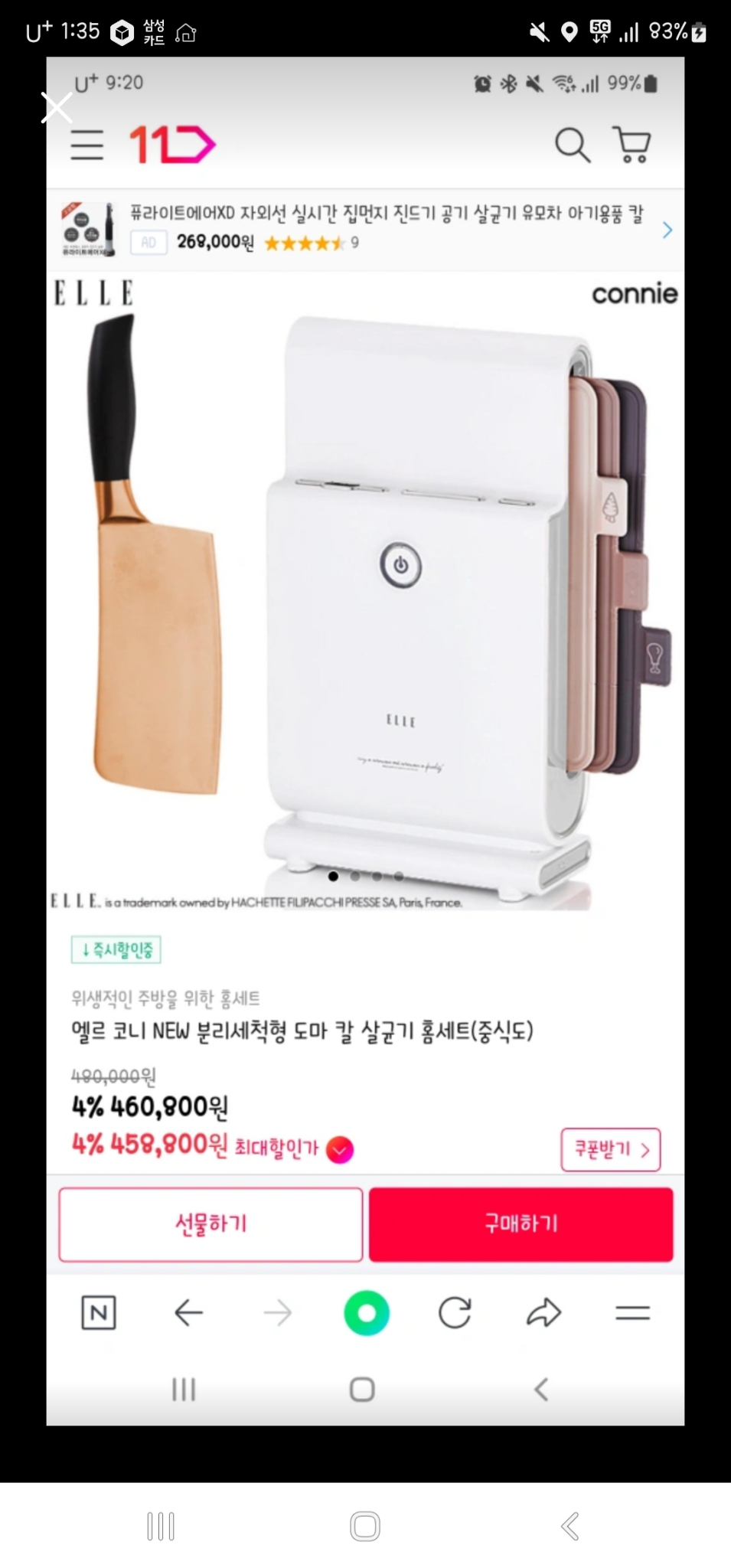Go back with the system back button
This screenshot has width=731, height=1568.
[x=569, y=1525]
